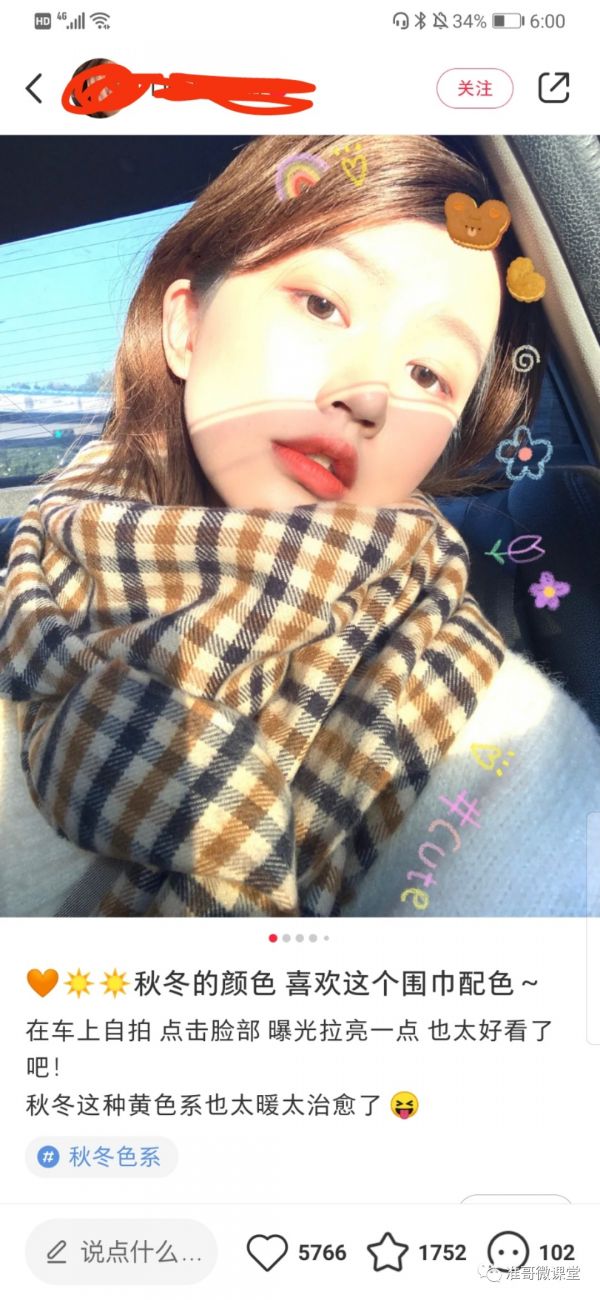This screenshot has height=1300, width=600.
Task: Go back using the top arrow
Action: [34, 88]
